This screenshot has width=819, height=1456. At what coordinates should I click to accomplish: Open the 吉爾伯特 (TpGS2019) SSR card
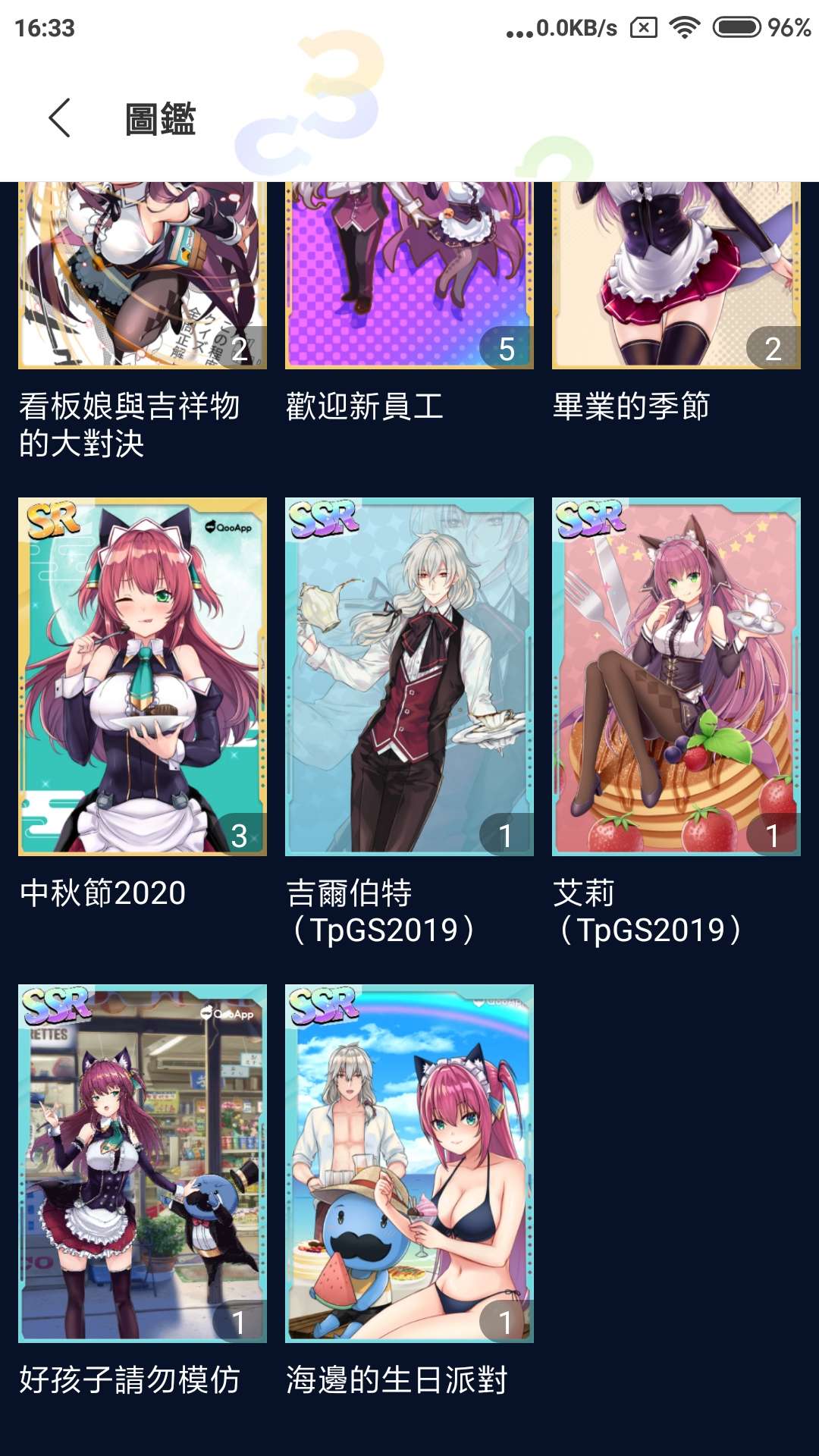[409, 676]
